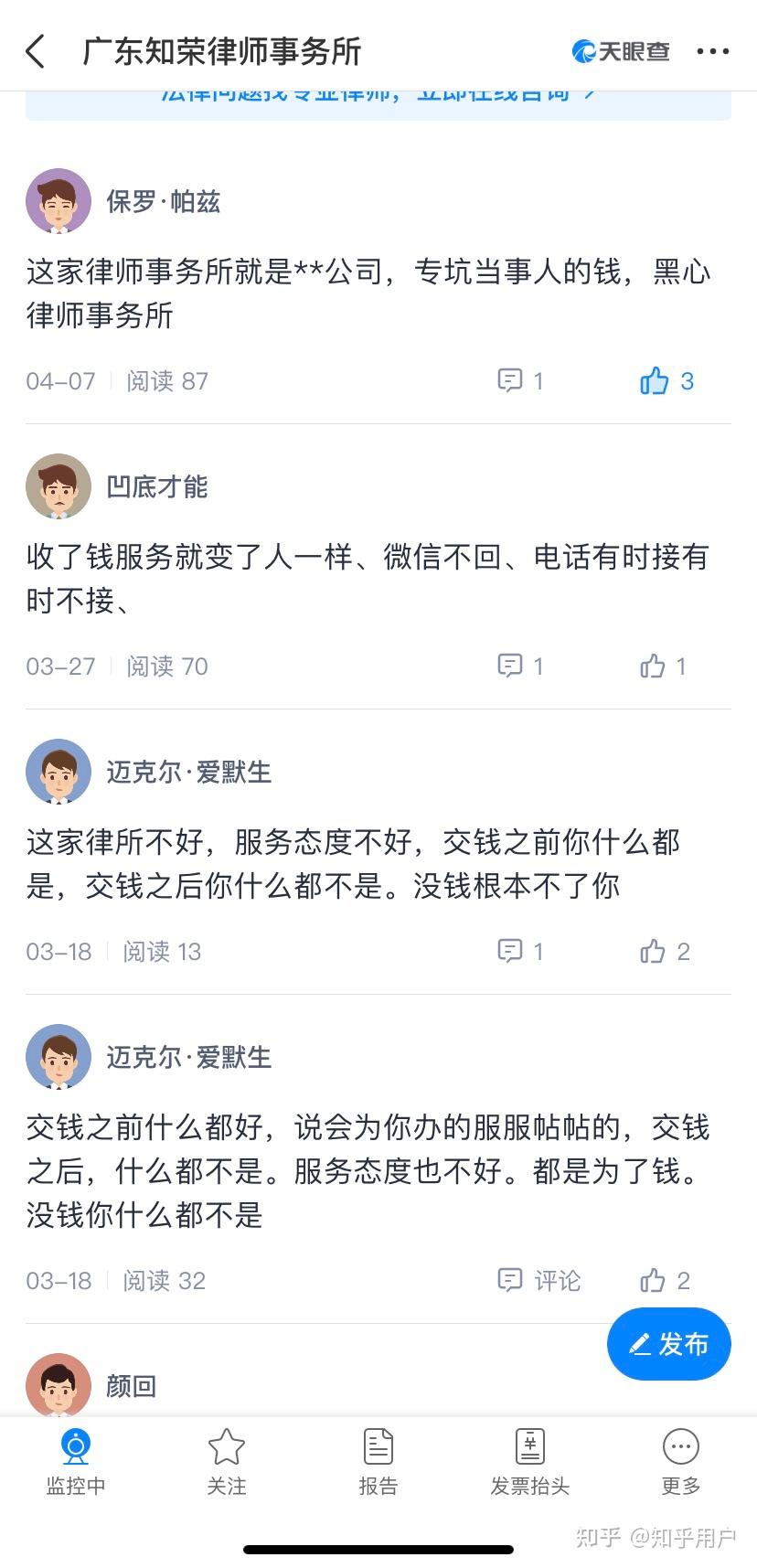The height and width of the screenshot is (1568, 757).
Task: Like 凹底才能's review with the thumbs-up
Action: tap(653, 667)
